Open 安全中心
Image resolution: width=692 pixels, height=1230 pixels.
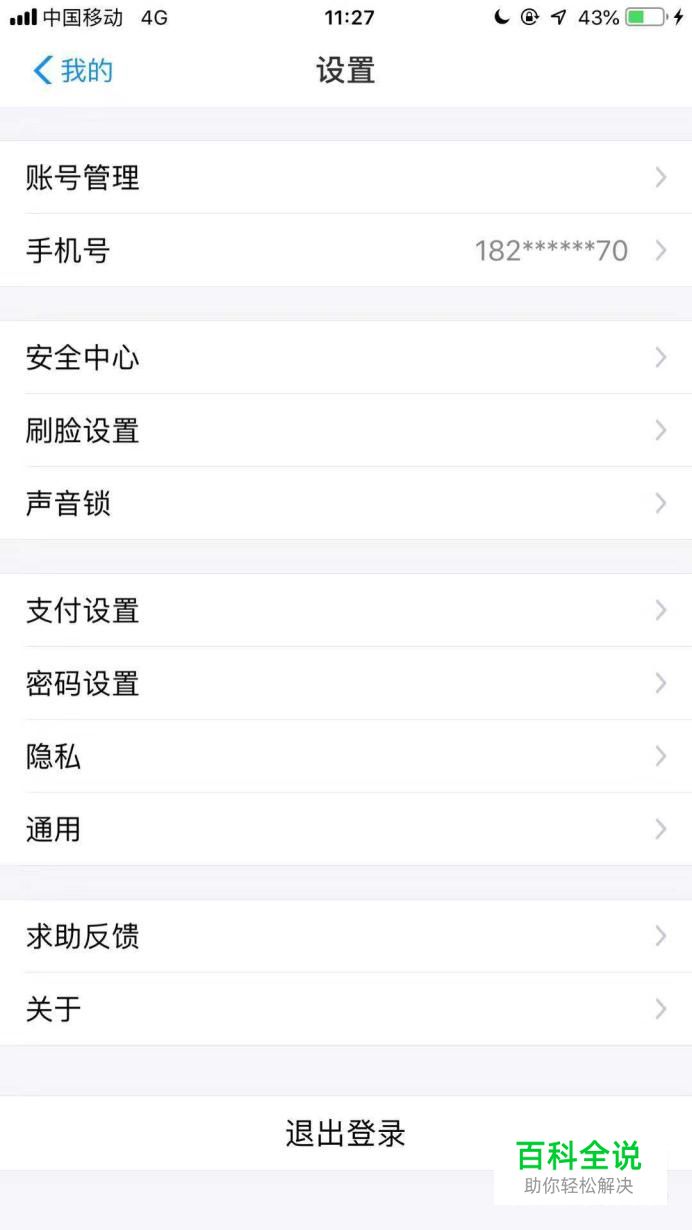point(346,358)
